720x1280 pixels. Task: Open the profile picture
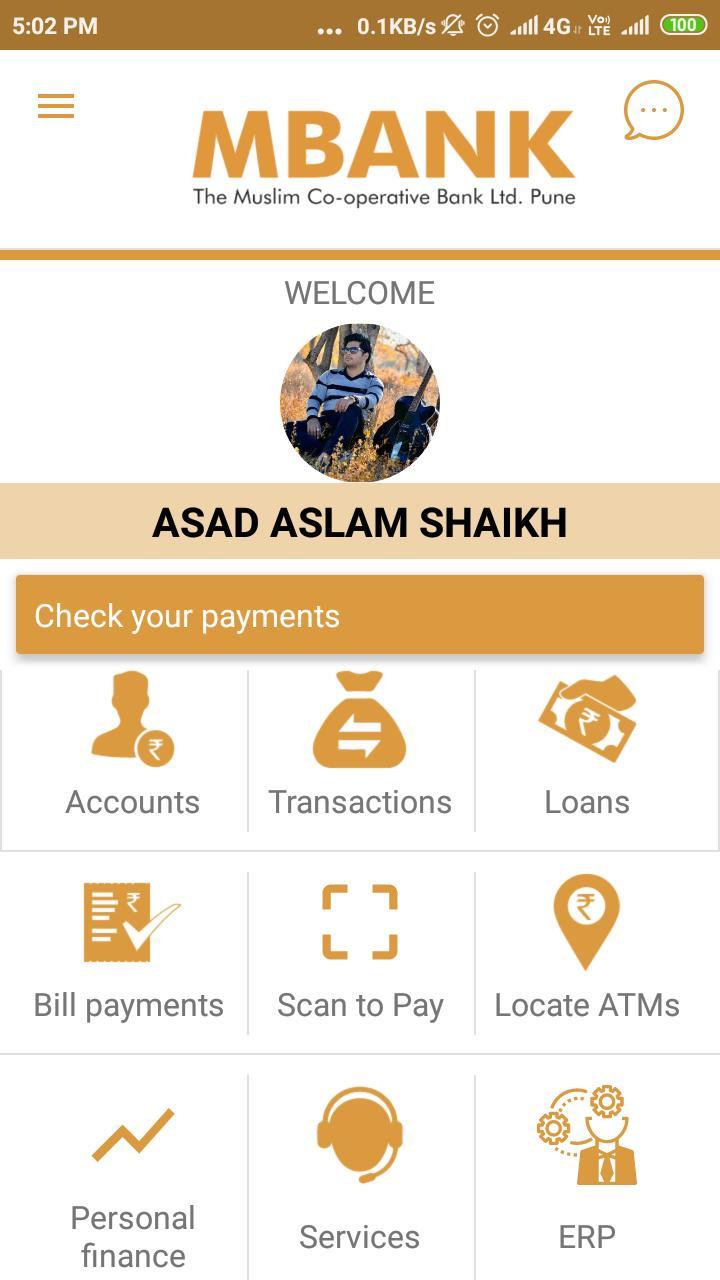pos(359,402)
